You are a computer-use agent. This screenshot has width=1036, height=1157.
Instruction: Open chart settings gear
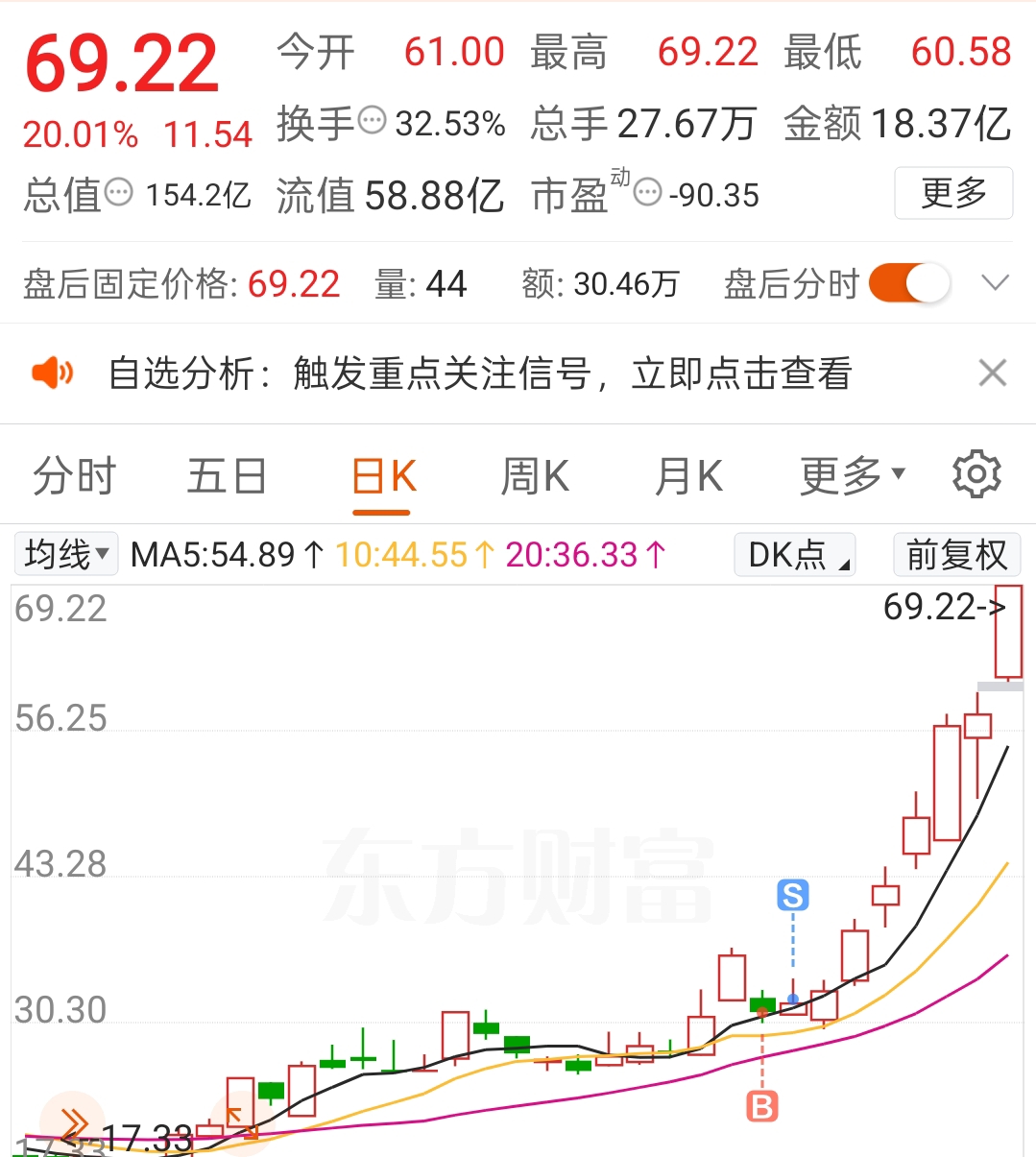976,475
